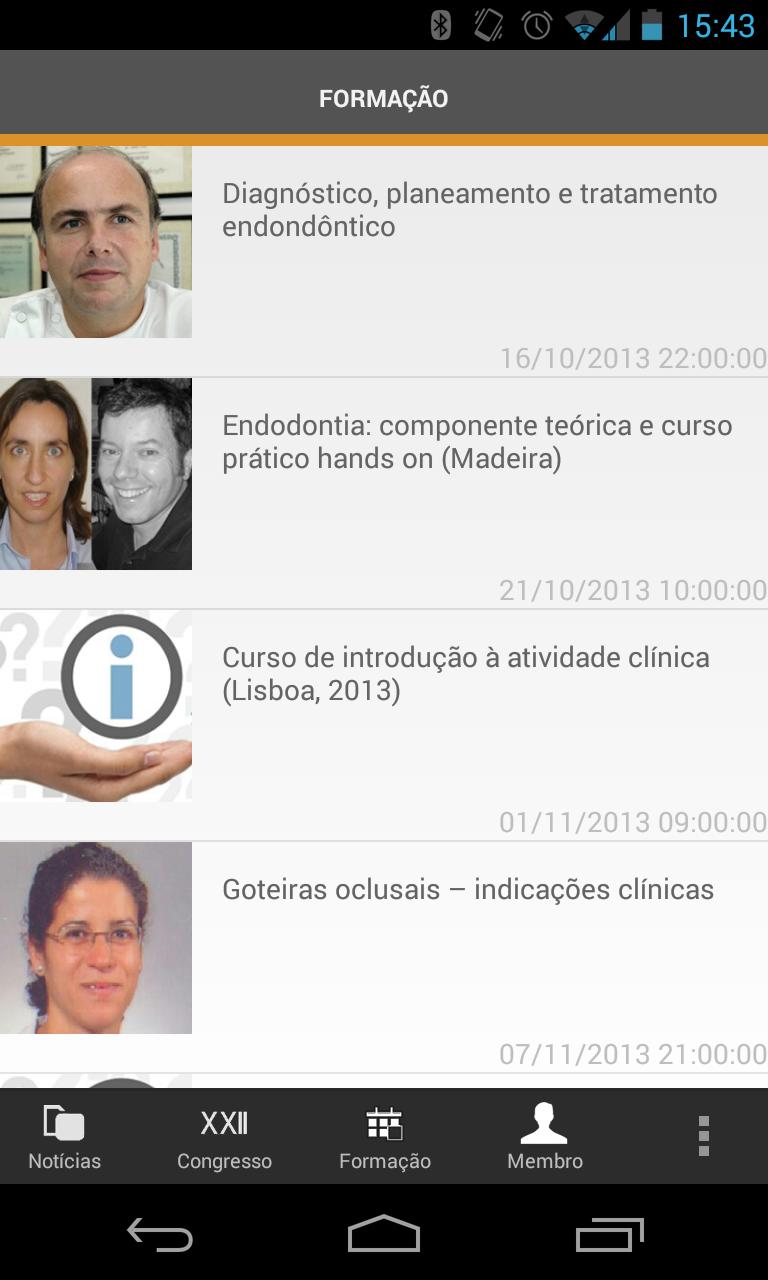
Task: Tap the system back button
Action: [x=160, y=1235]
